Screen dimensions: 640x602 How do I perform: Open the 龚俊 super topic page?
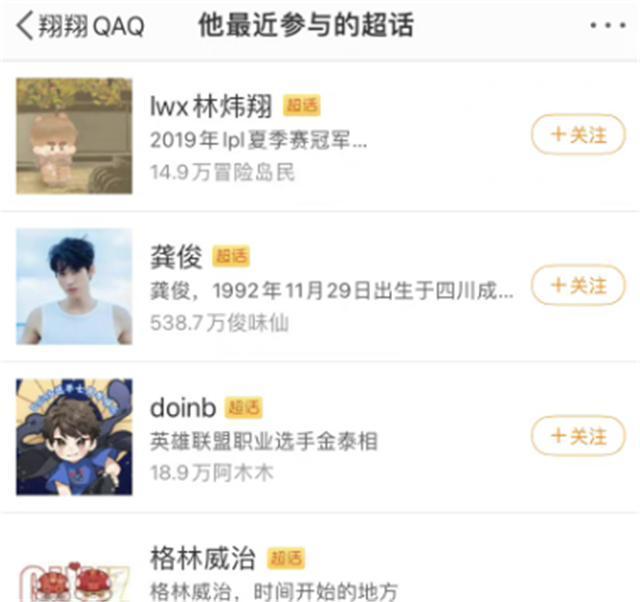175,258
